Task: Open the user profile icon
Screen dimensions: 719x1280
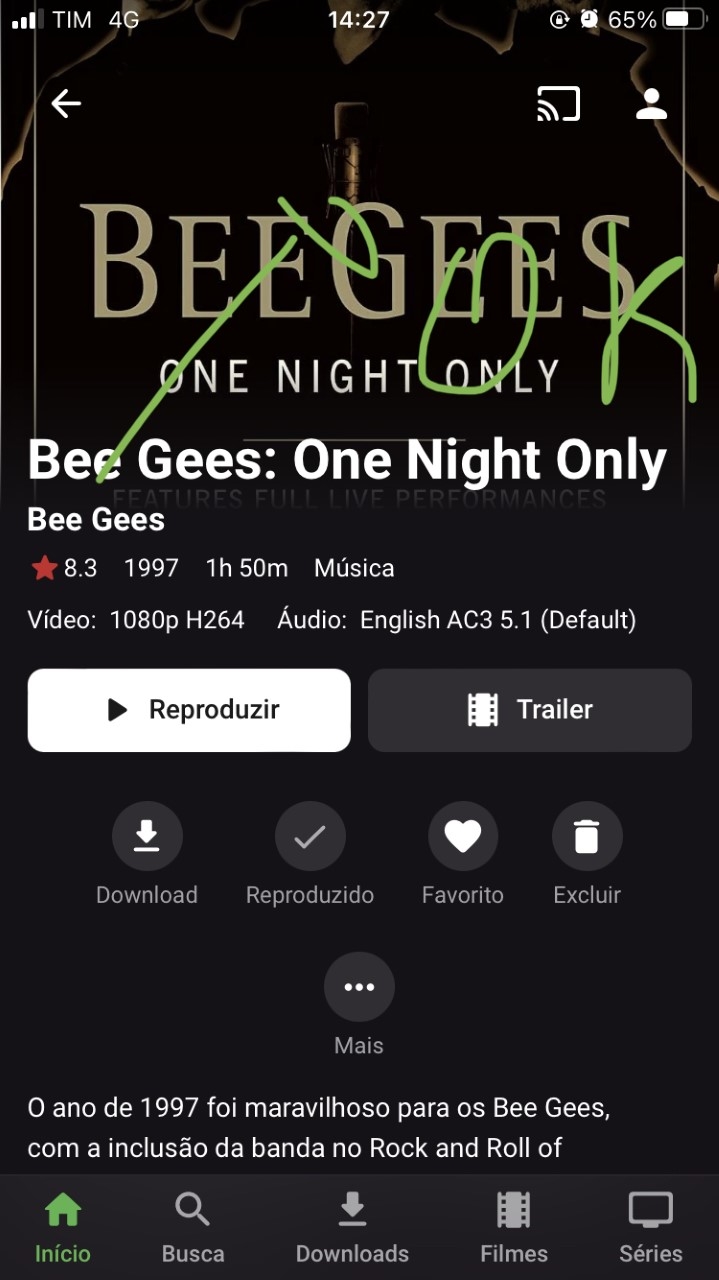Action: pyautogui.click(x=651, y=103)
